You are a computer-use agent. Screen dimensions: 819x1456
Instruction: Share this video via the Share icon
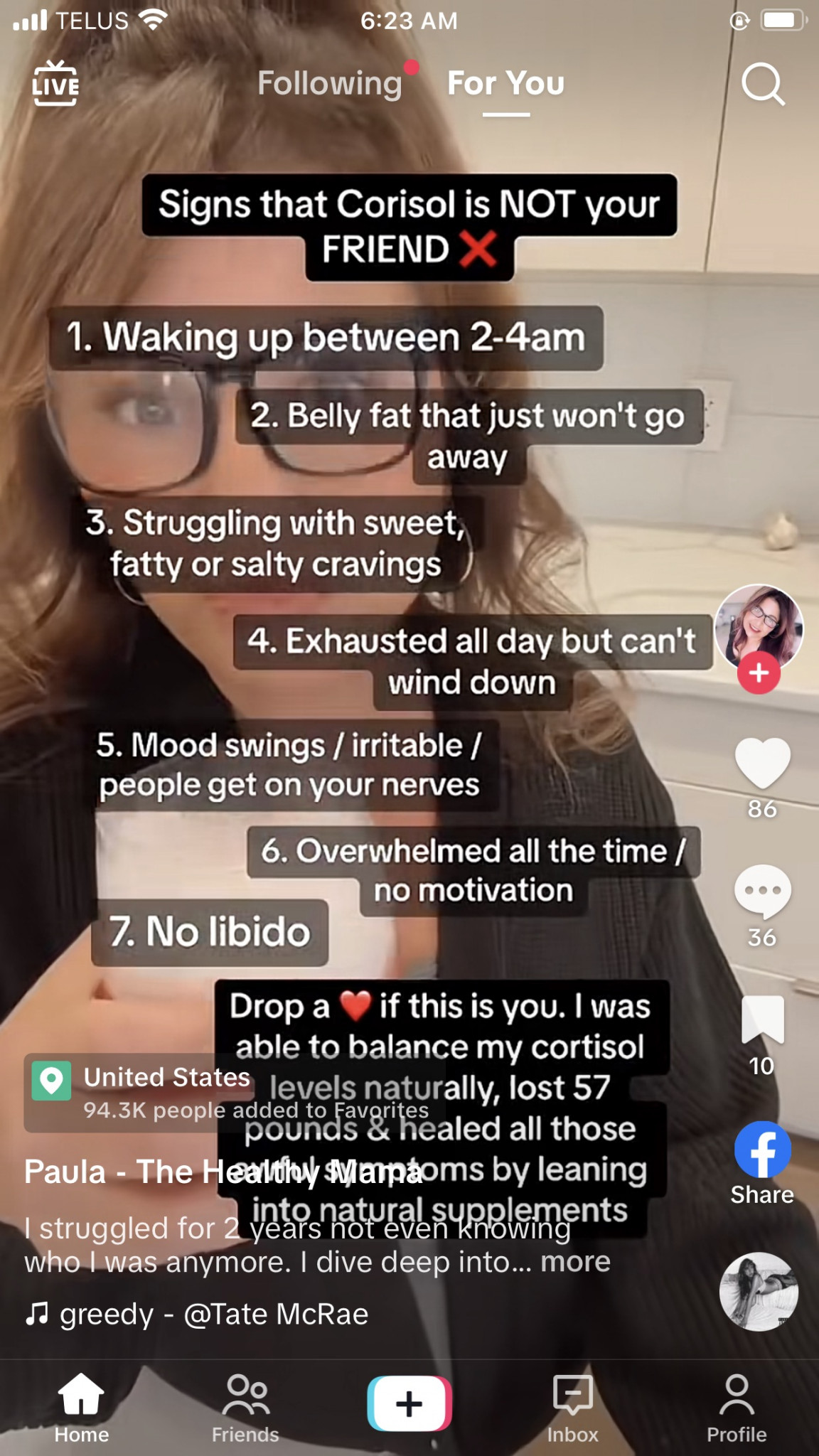[x=762, y=1150]
